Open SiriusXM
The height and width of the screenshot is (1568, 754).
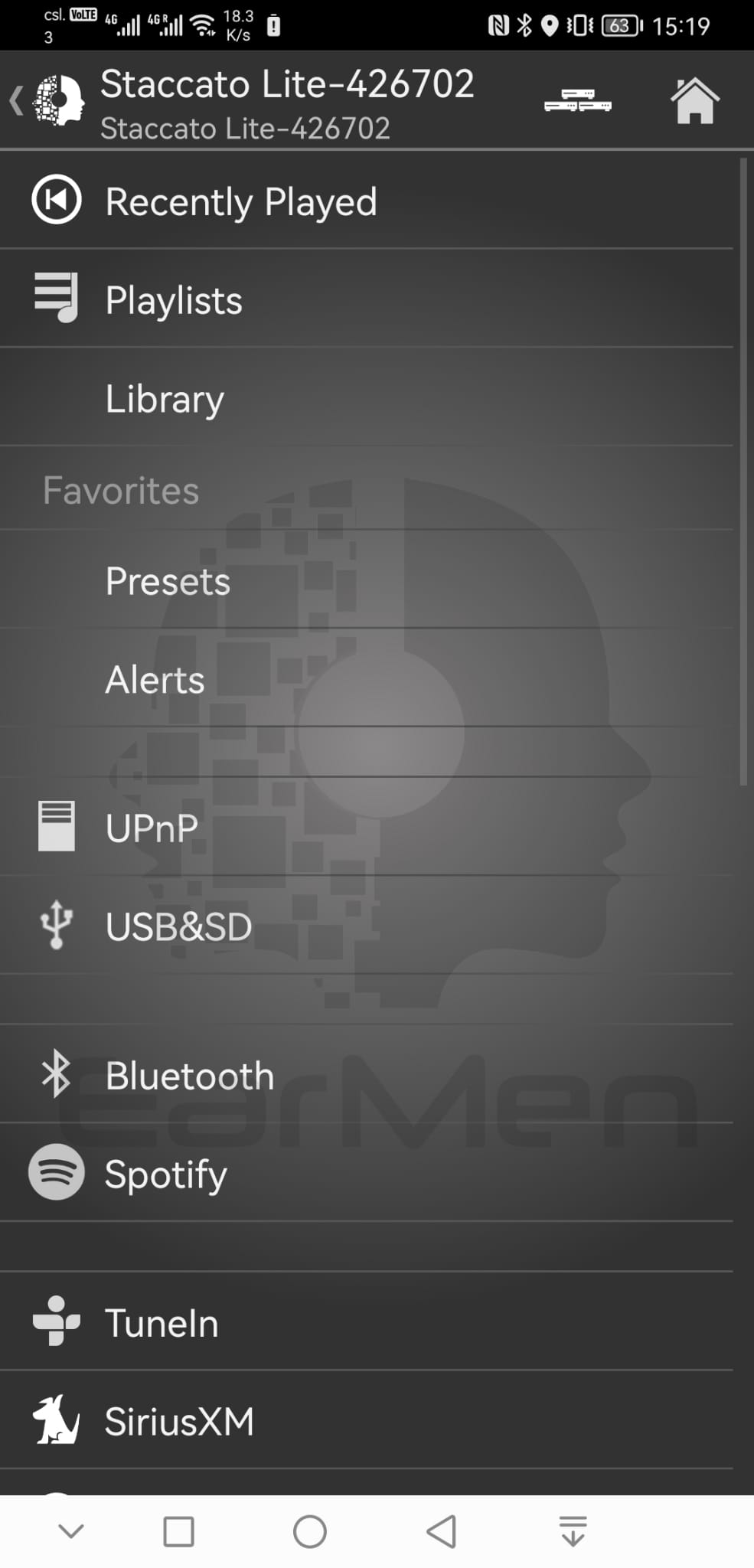point(367,1420)
